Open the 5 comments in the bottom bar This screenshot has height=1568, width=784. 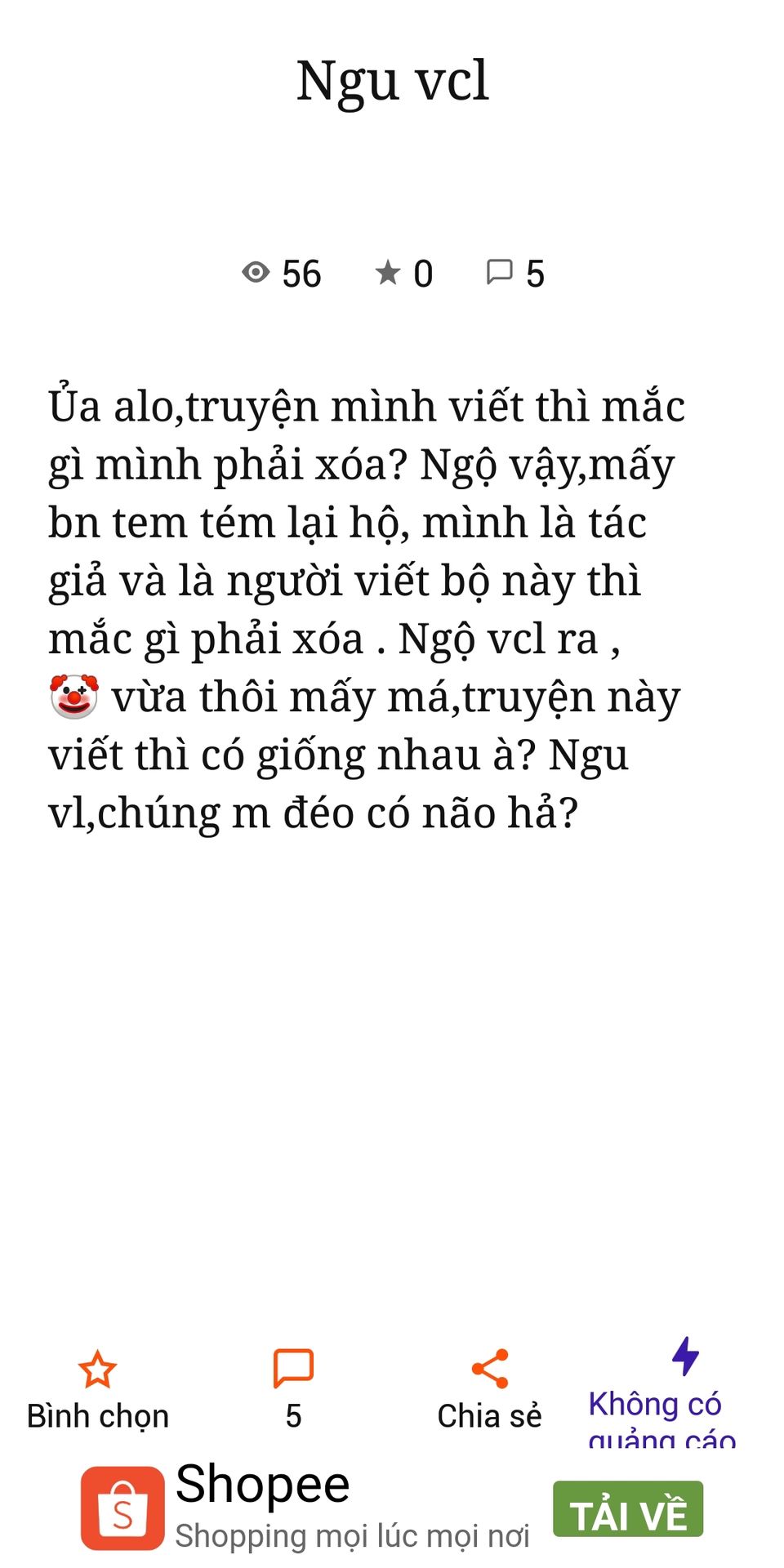coord(294,1389)
